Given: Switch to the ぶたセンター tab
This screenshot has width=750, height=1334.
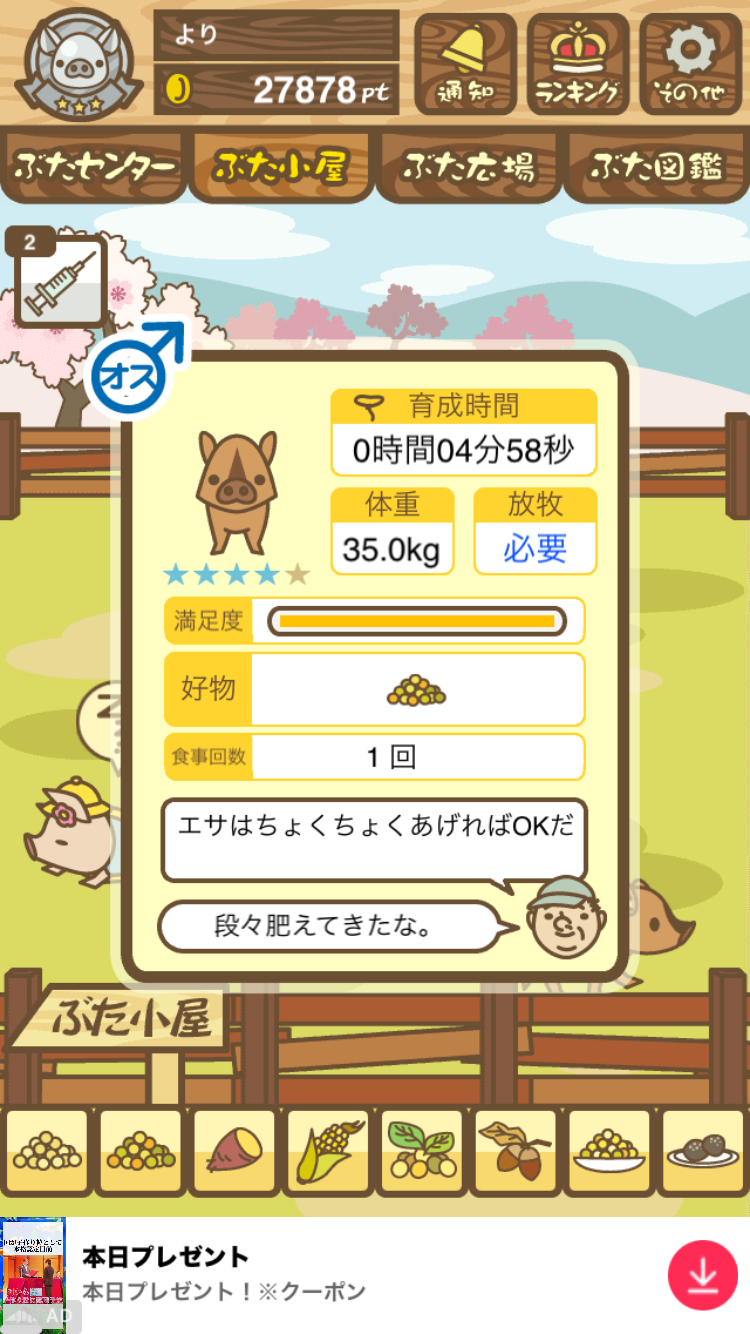Looking at the screenshot, I should tap(95, 167).
